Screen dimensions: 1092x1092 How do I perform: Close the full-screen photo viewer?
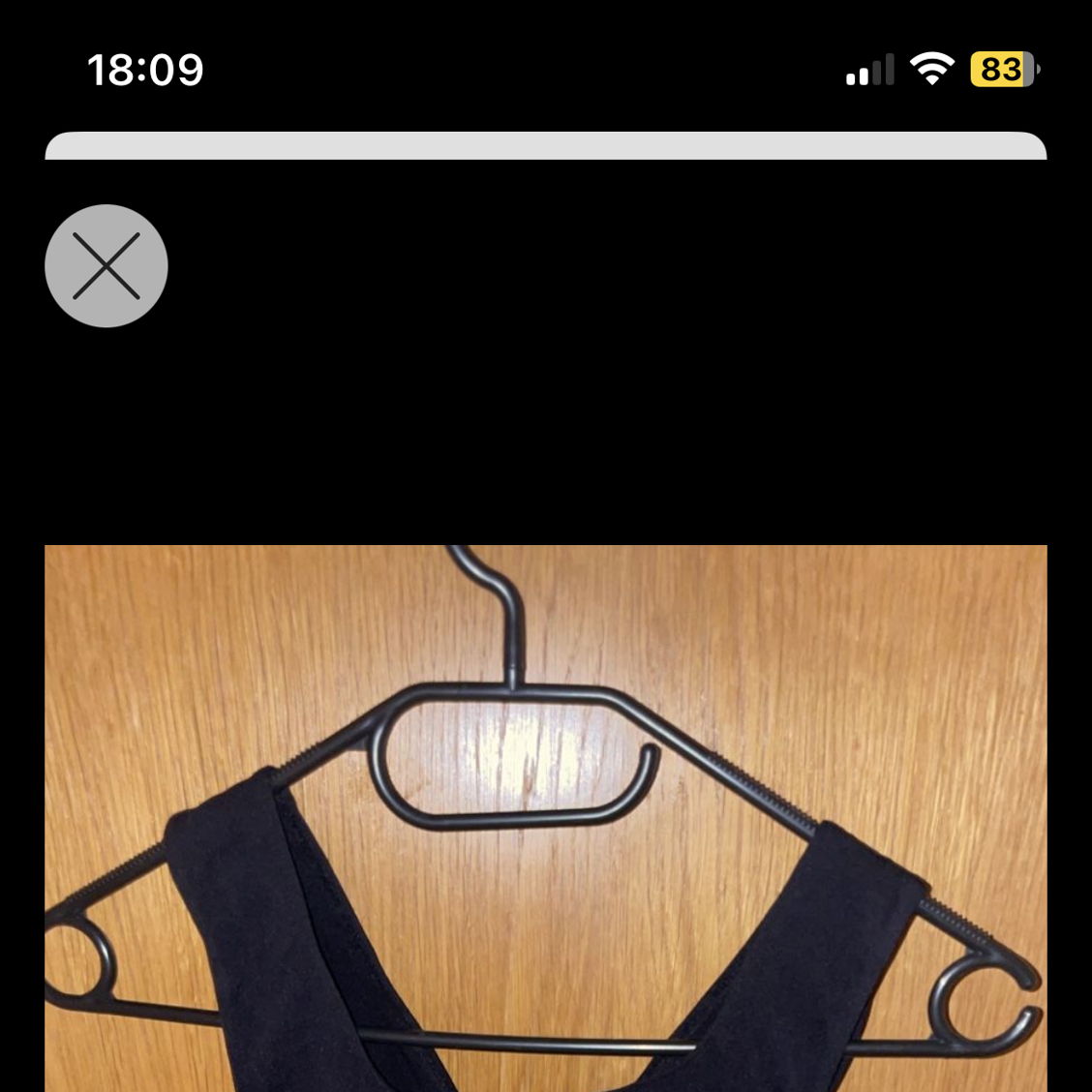tap(106, 265)
